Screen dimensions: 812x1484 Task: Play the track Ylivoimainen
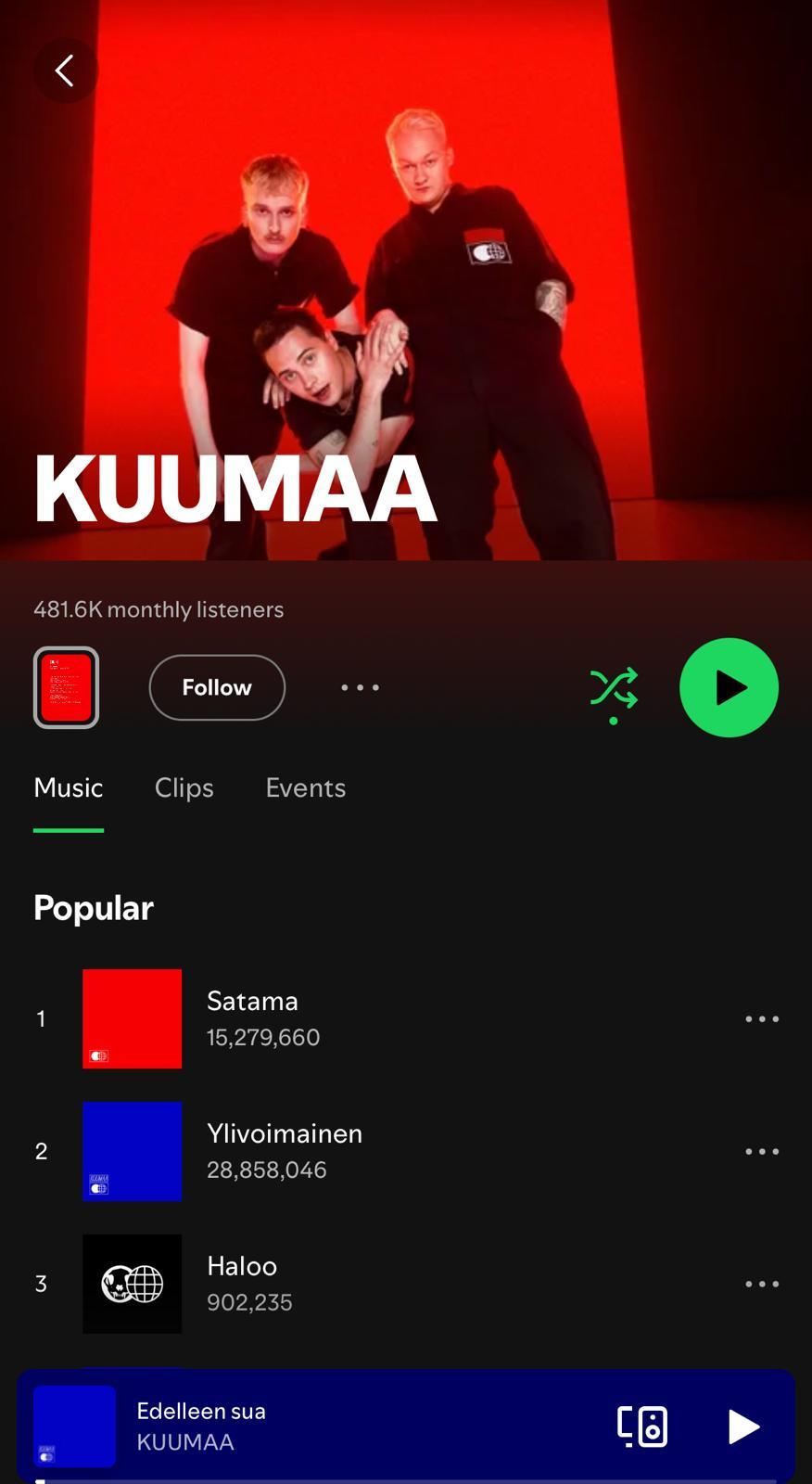(x=284, y=1150)
